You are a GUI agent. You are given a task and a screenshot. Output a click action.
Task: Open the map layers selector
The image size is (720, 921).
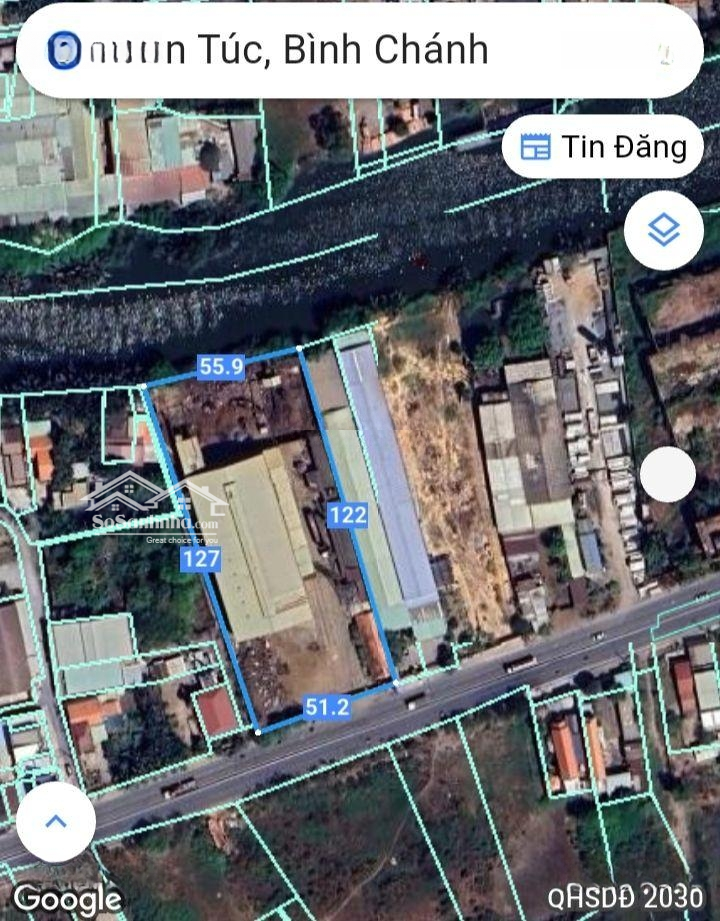[x=664, y=231]
